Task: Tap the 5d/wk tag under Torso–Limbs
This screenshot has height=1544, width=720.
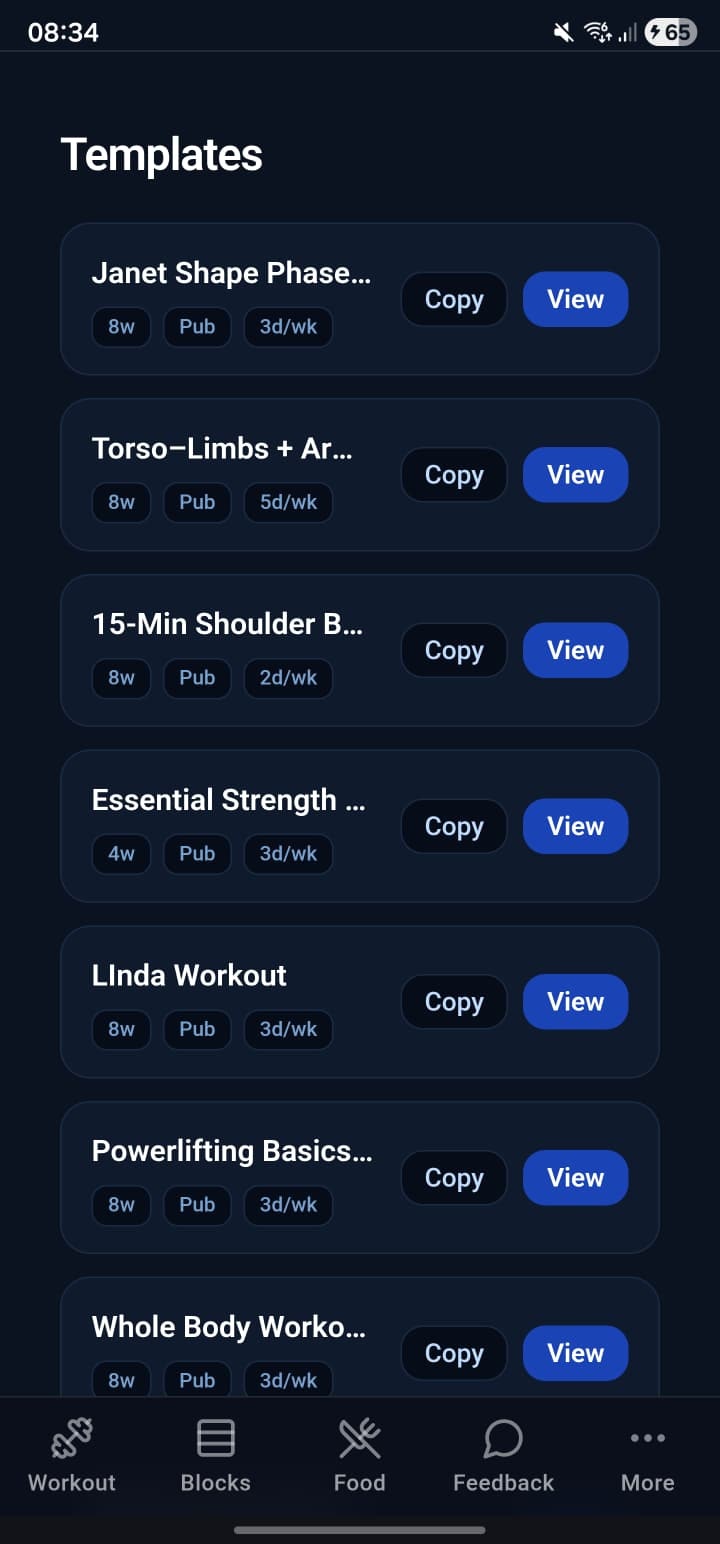Action: coord(288,502)
